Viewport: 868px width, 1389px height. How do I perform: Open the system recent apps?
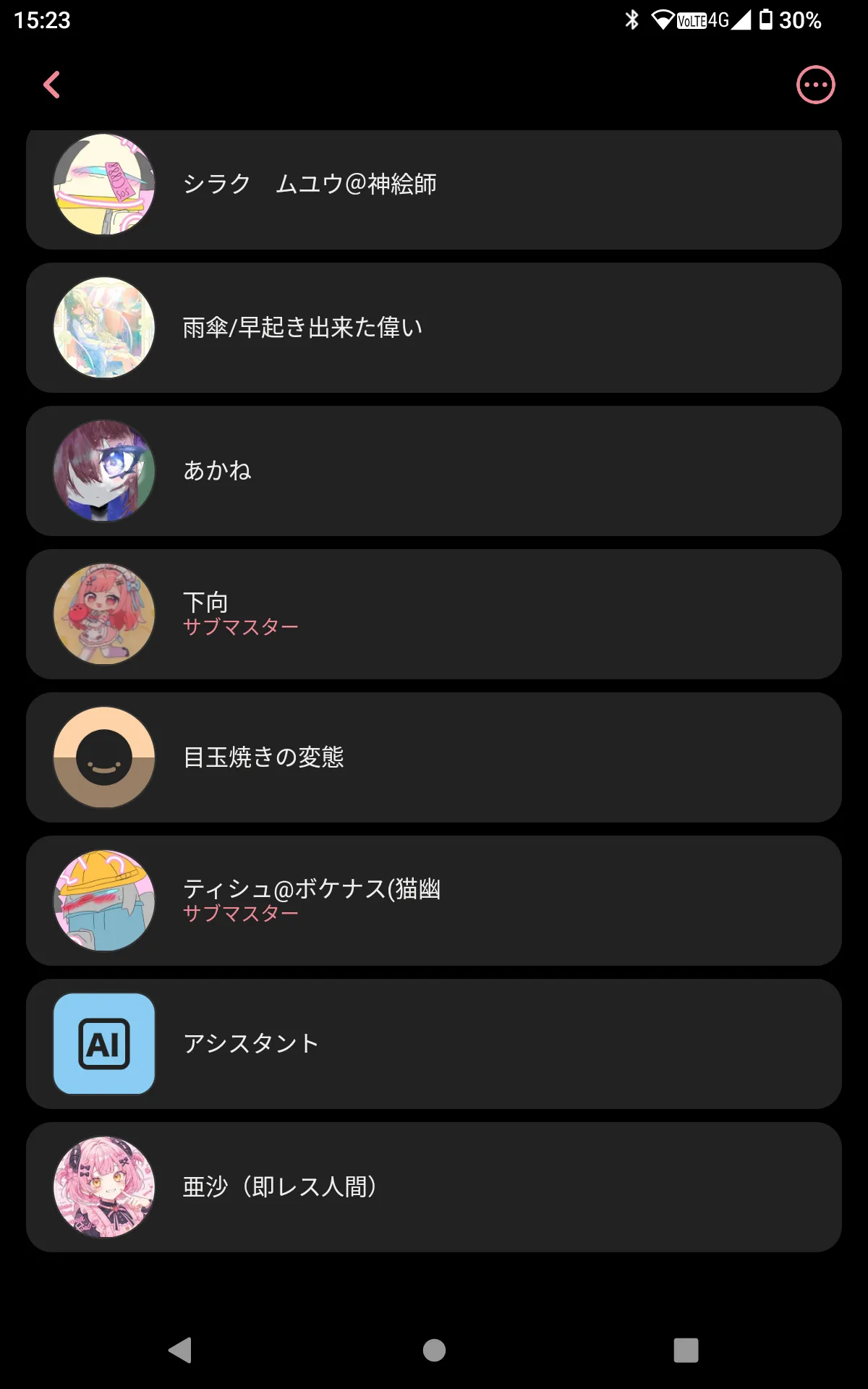686,1350
